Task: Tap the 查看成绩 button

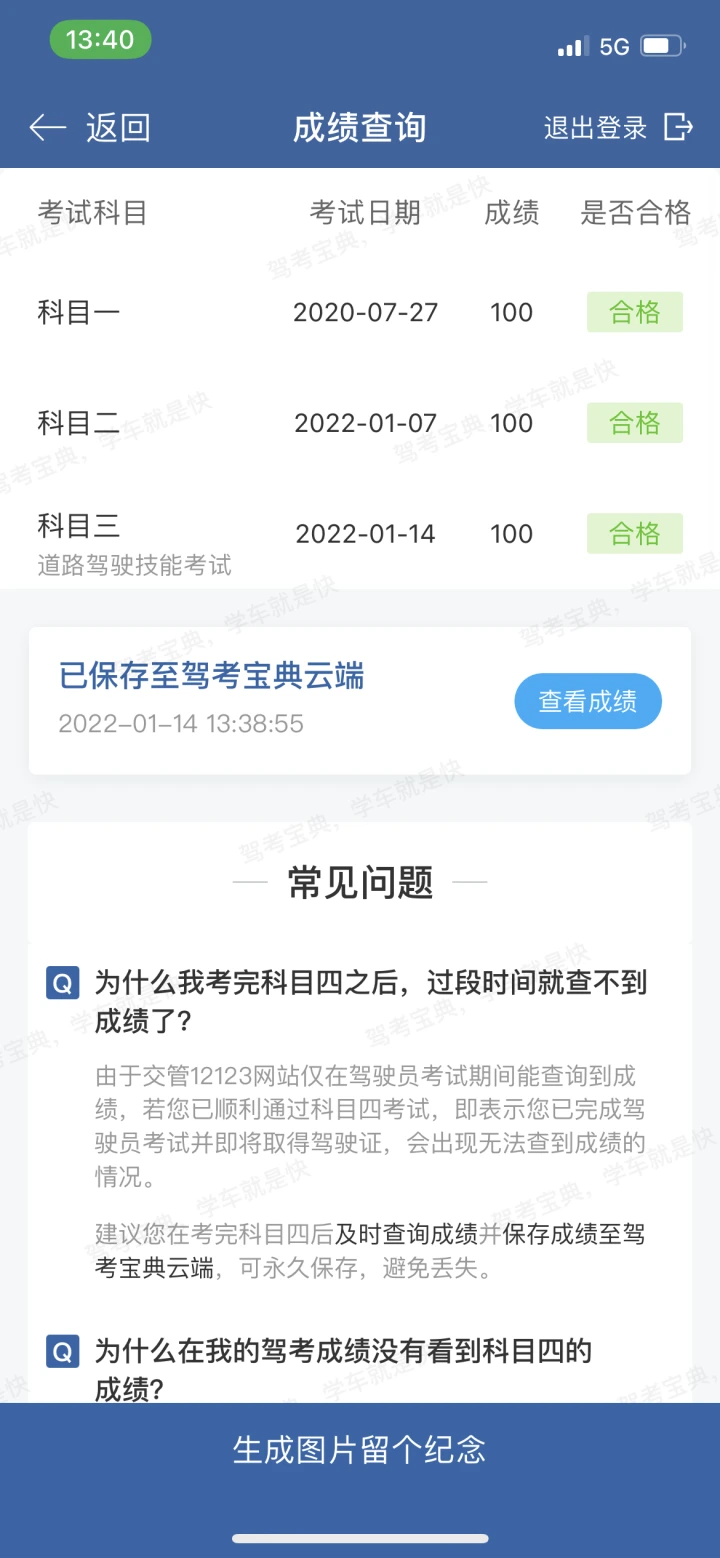Action: click(588, 701)
